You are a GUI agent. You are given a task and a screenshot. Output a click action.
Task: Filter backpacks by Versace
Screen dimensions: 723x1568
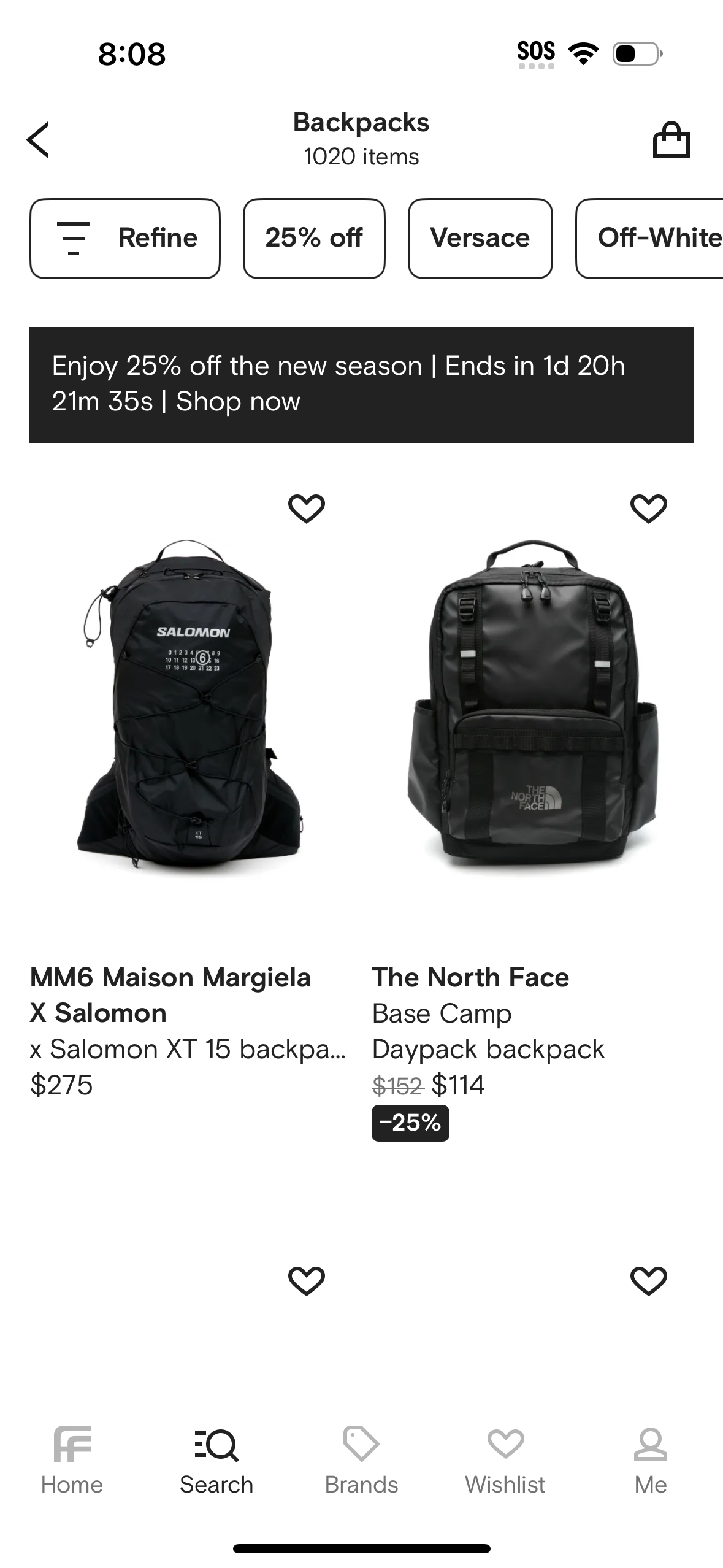tap(480, 238)
